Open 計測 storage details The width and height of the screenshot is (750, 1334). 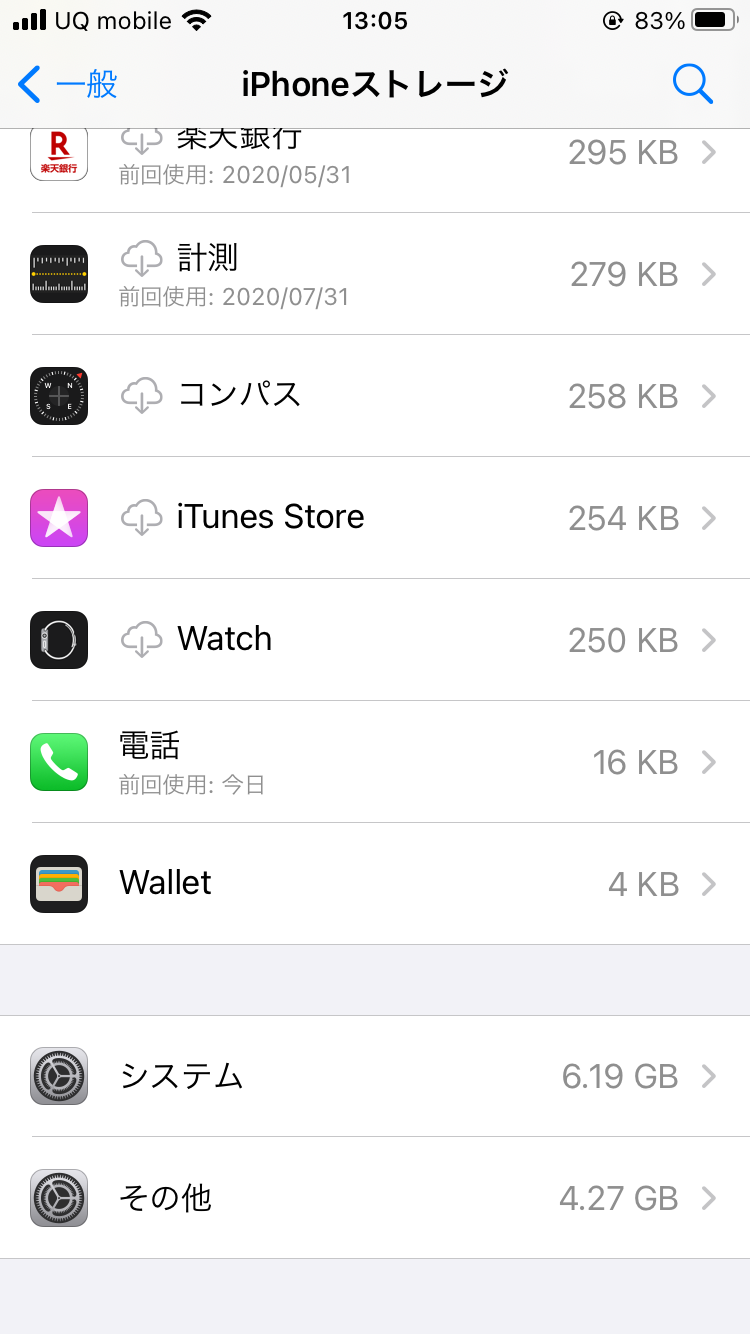click(x=375, y=274)
